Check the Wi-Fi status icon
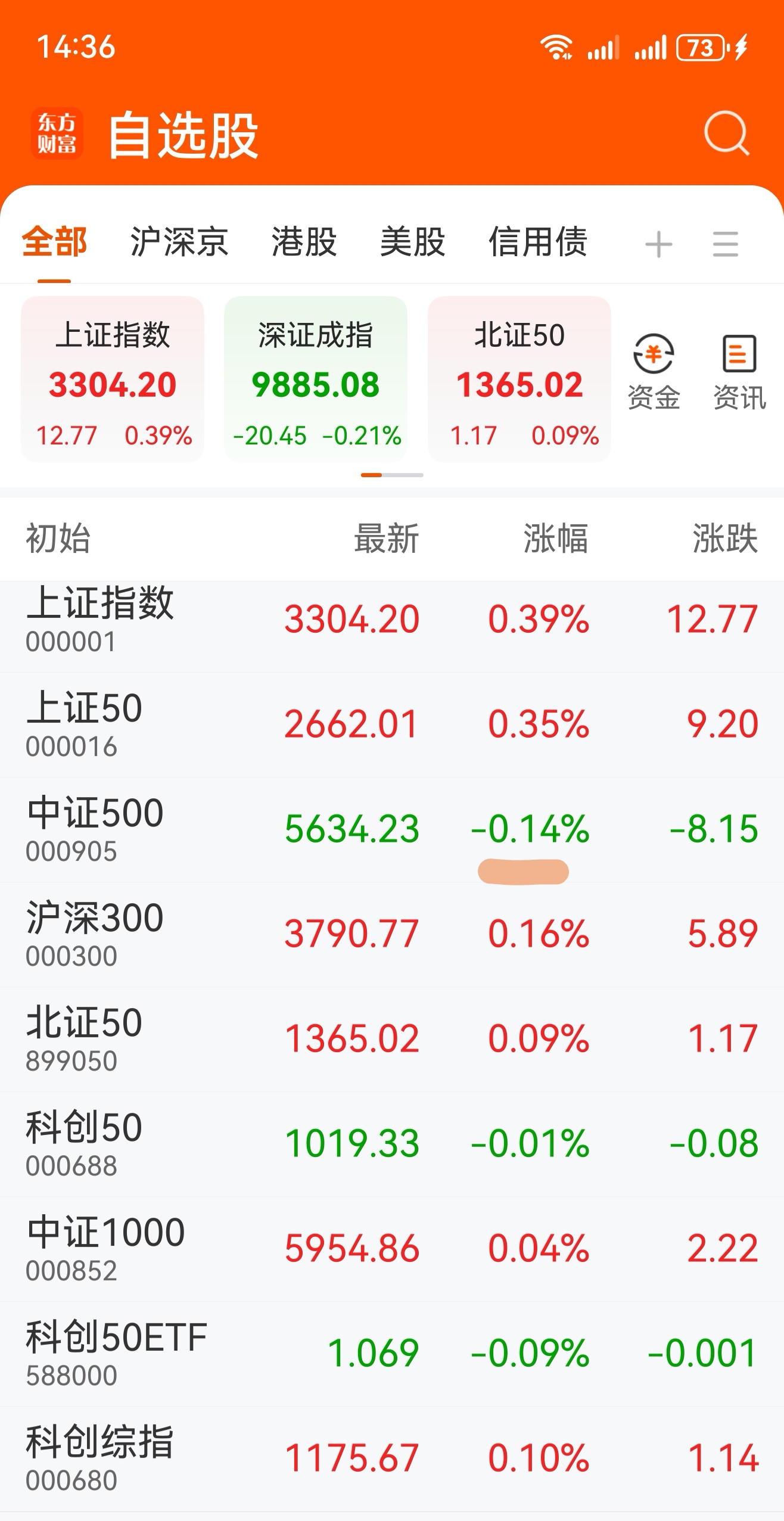This screenshot has height=1521, width=784. [x=558, y=46]
